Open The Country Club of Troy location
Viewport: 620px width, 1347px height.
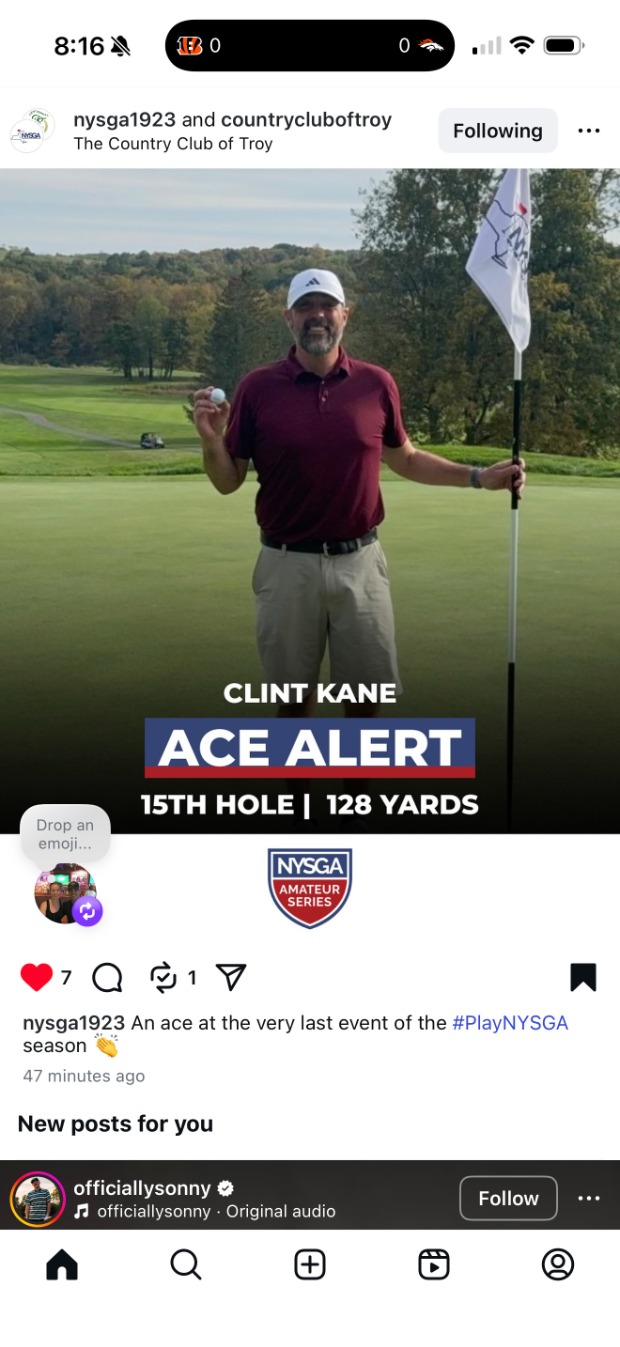[x=173, y=144]
